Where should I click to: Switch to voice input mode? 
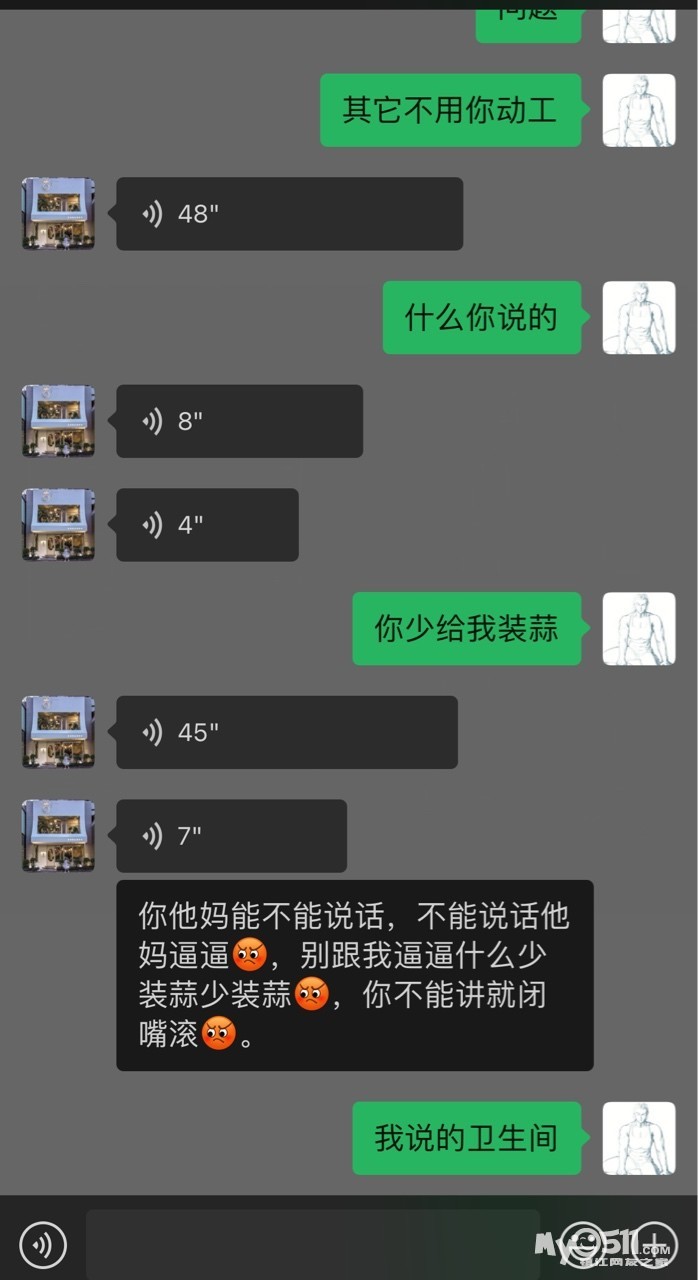[43, 1245]
